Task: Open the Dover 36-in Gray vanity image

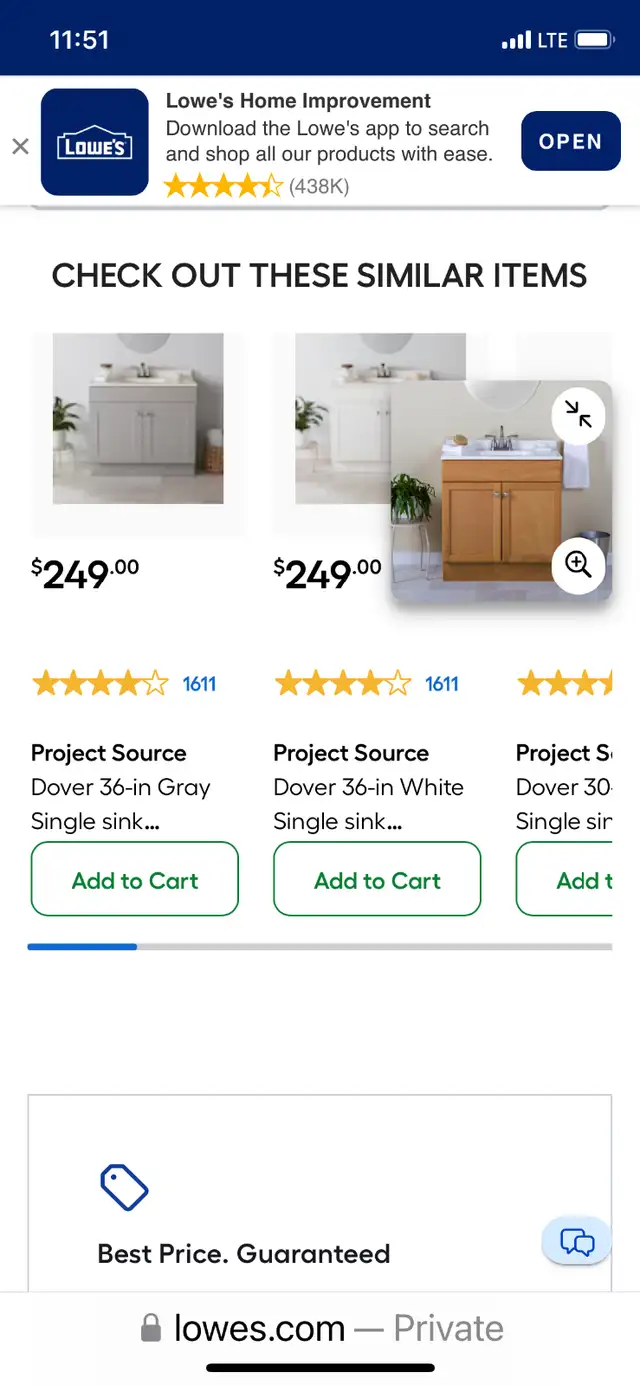Action: (138, 419)
